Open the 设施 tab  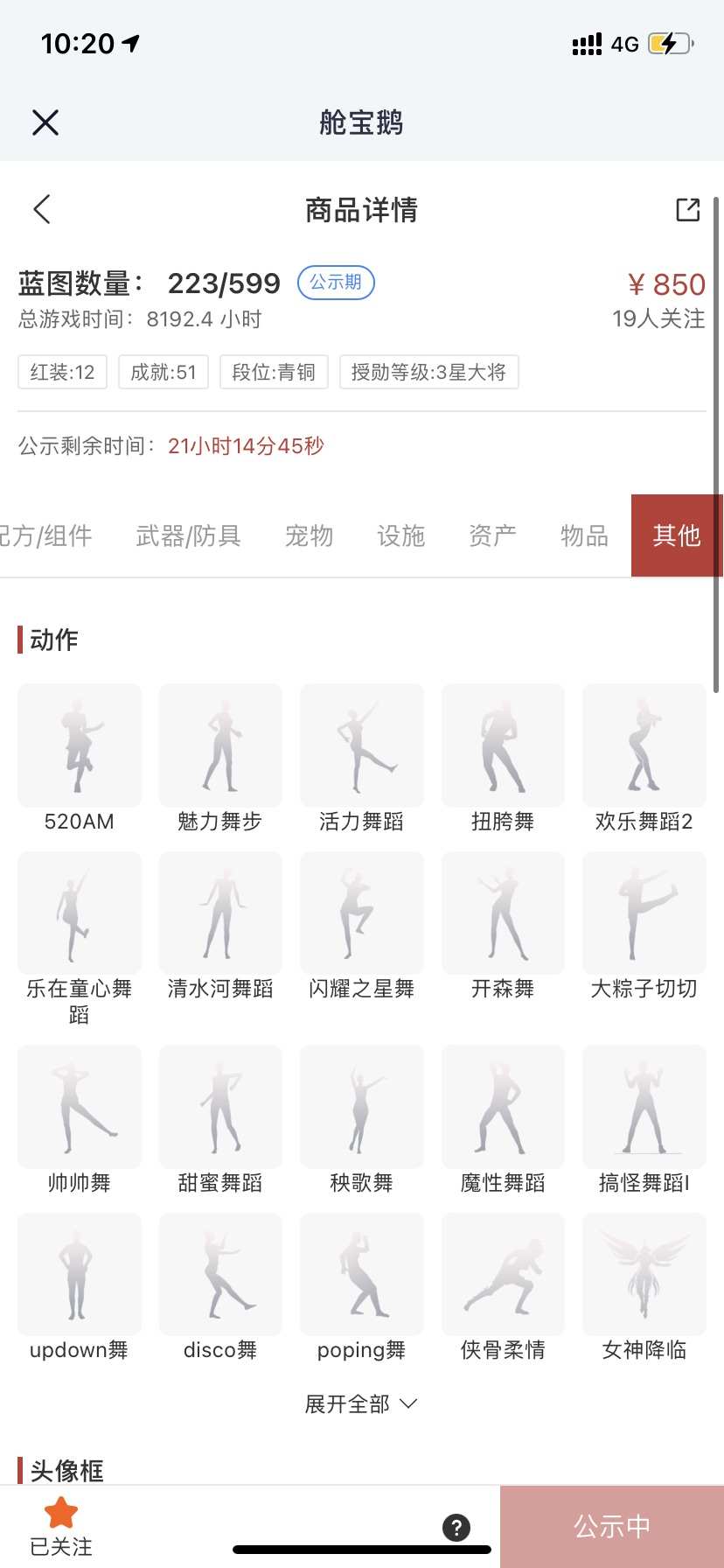(x=400, y=535)
